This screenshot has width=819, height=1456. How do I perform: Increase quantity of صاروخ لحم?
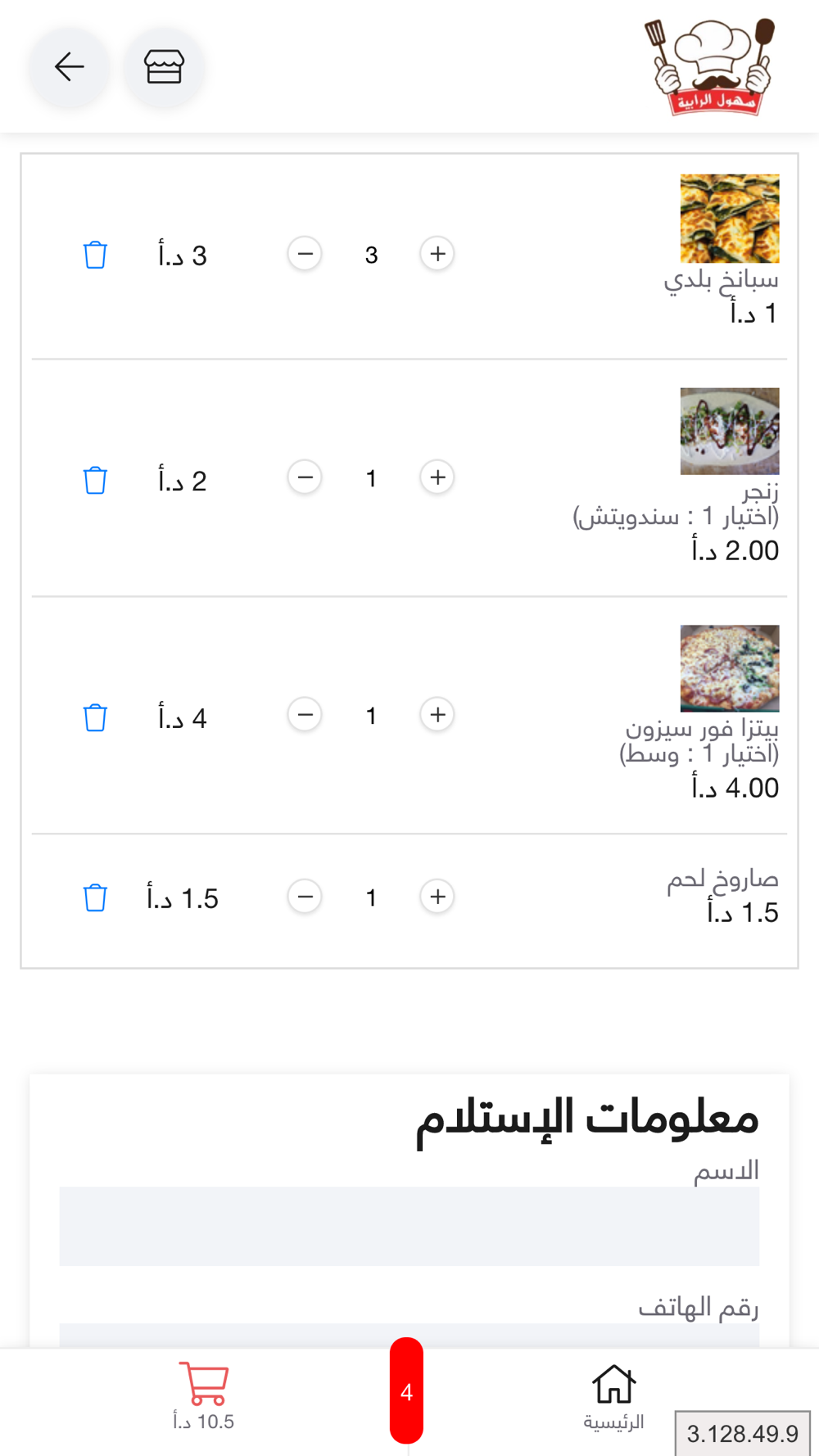point(437,897)
